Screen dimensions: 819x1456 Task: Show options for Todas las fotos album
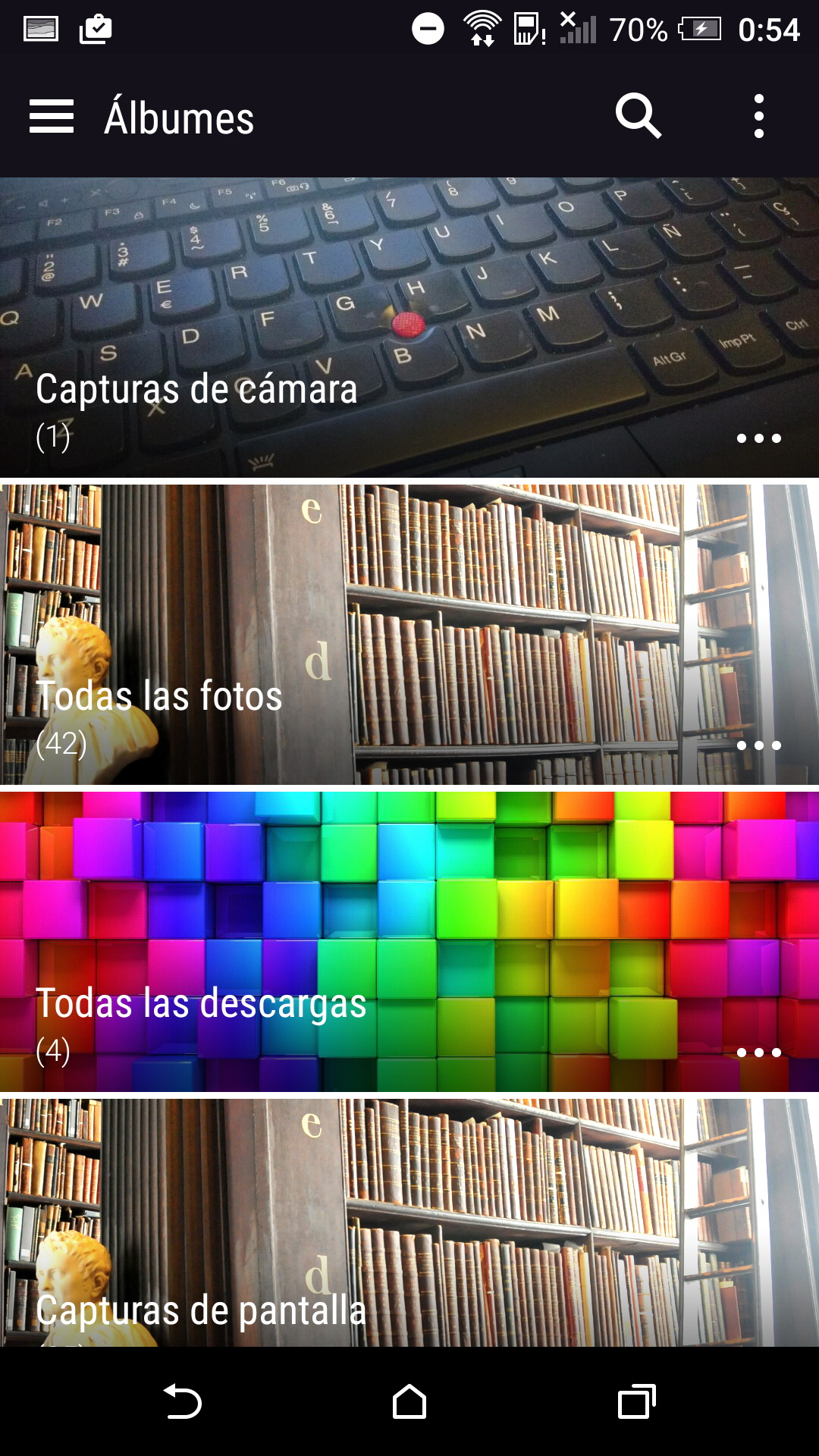coord(758,745)
